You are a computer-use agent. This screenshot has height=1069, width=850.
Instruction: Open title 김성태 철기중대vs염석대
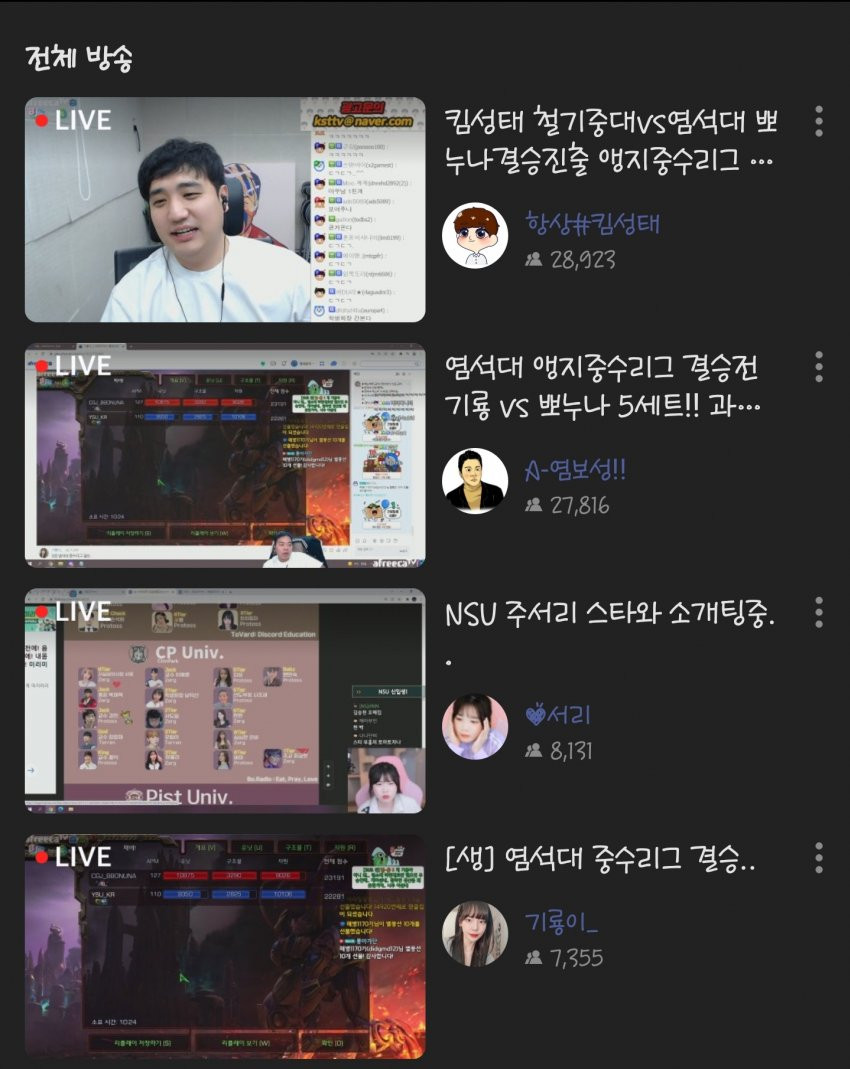click(610, 140)
